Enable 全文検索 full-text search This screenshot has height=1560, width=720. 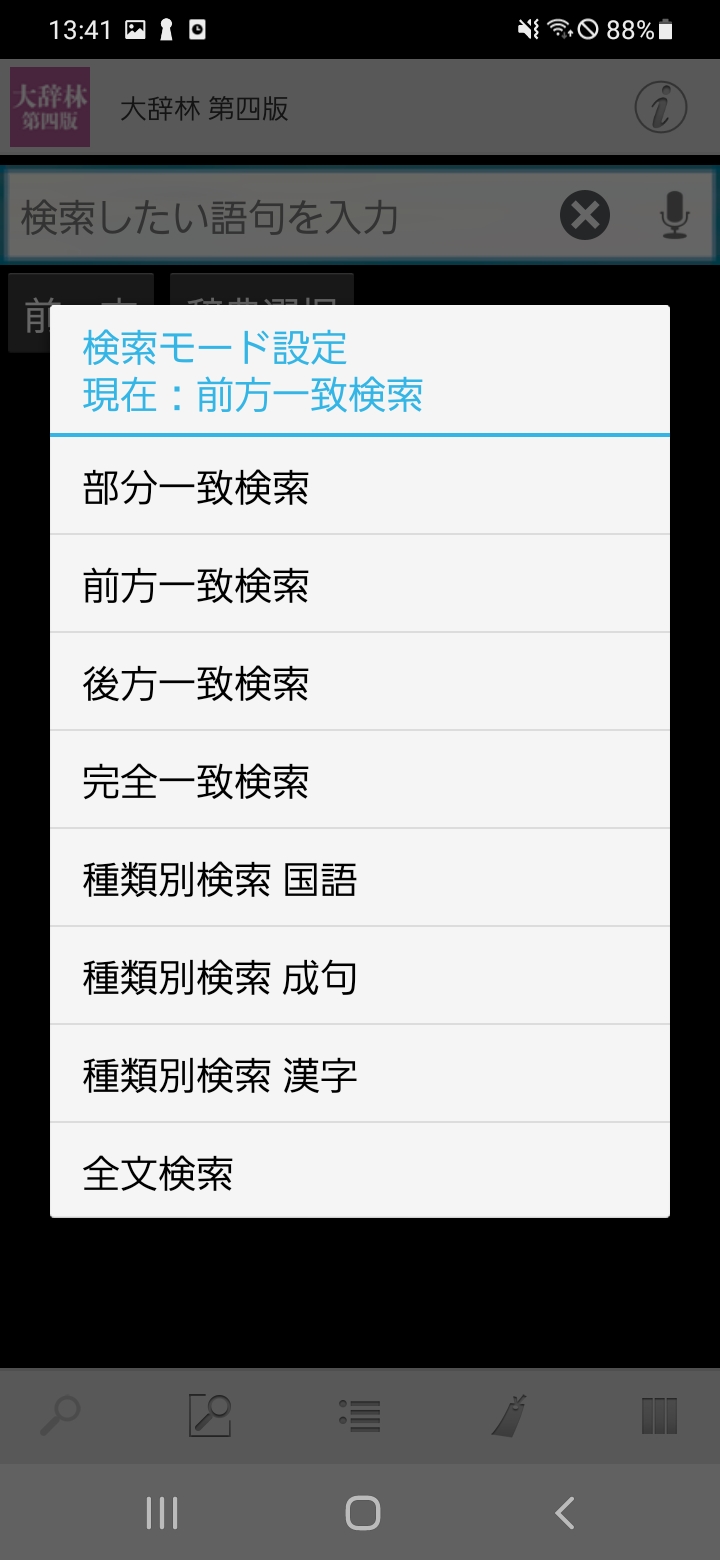[360, 1172]
